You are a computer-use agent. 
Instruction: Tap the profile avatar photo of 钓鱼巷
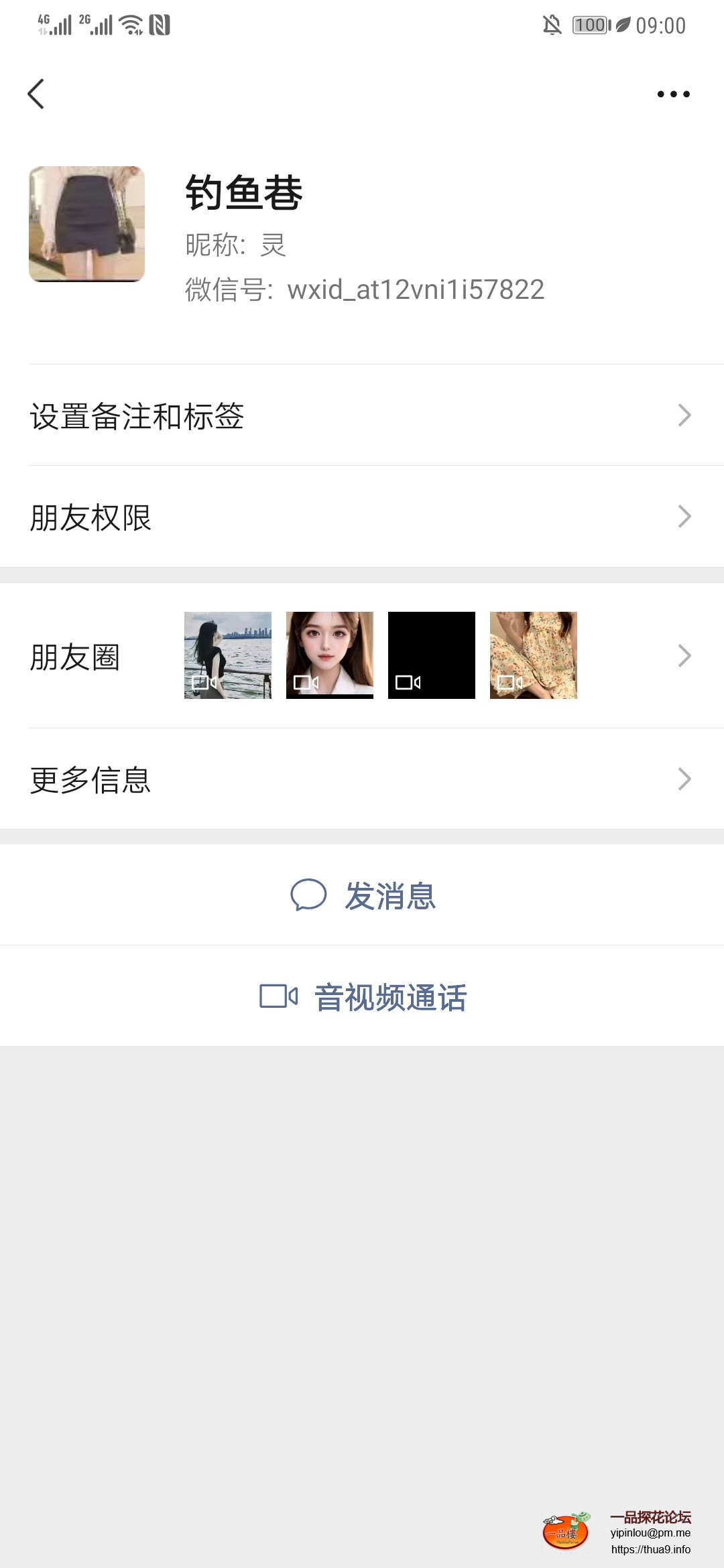[x=87, y=224]
